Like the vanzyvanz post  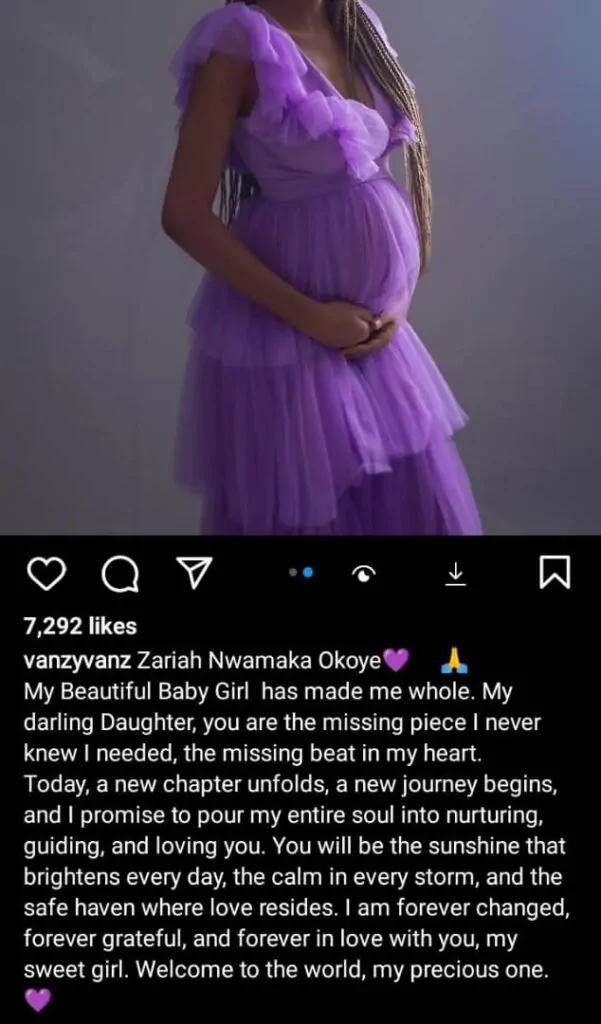[x=45, y=573]
